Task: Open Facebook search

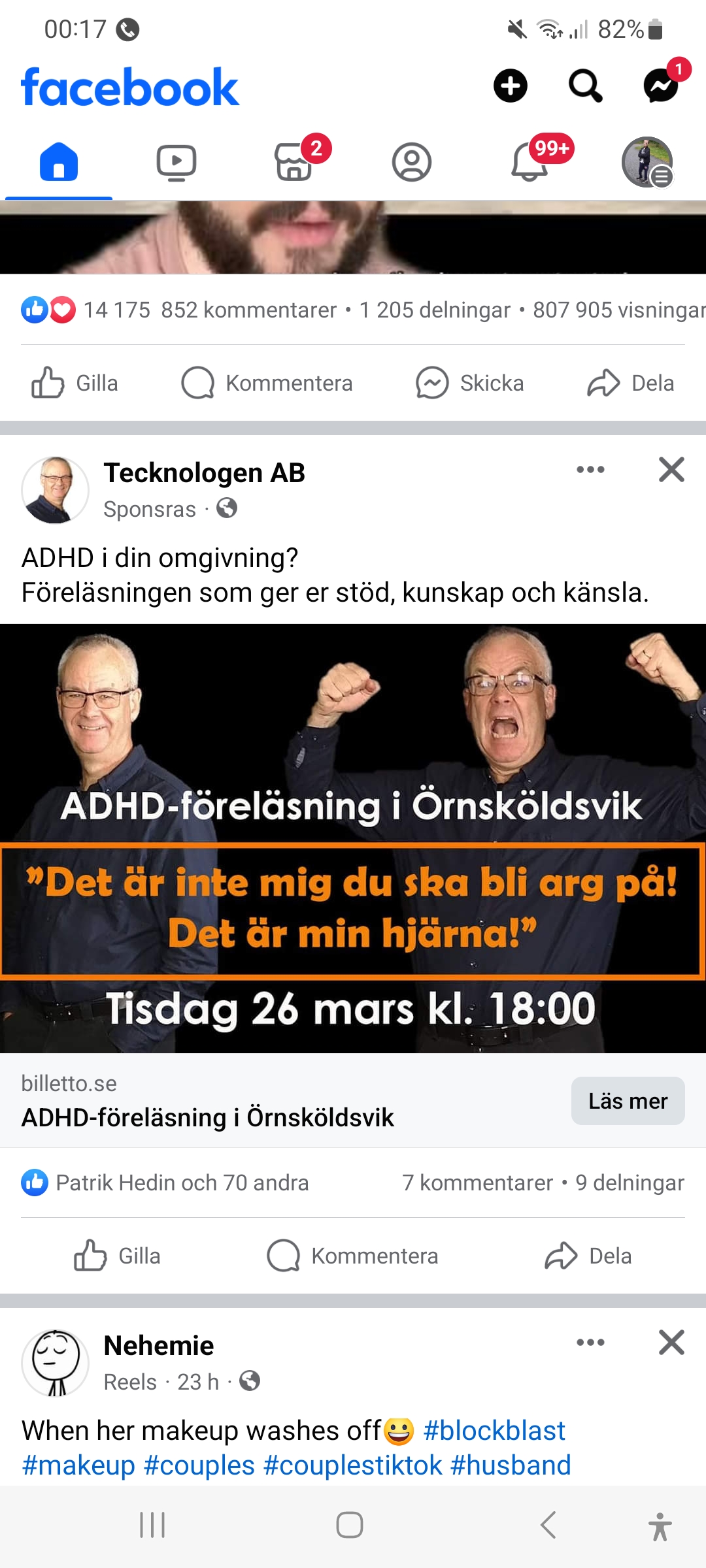Action: [x=585, y=86]
